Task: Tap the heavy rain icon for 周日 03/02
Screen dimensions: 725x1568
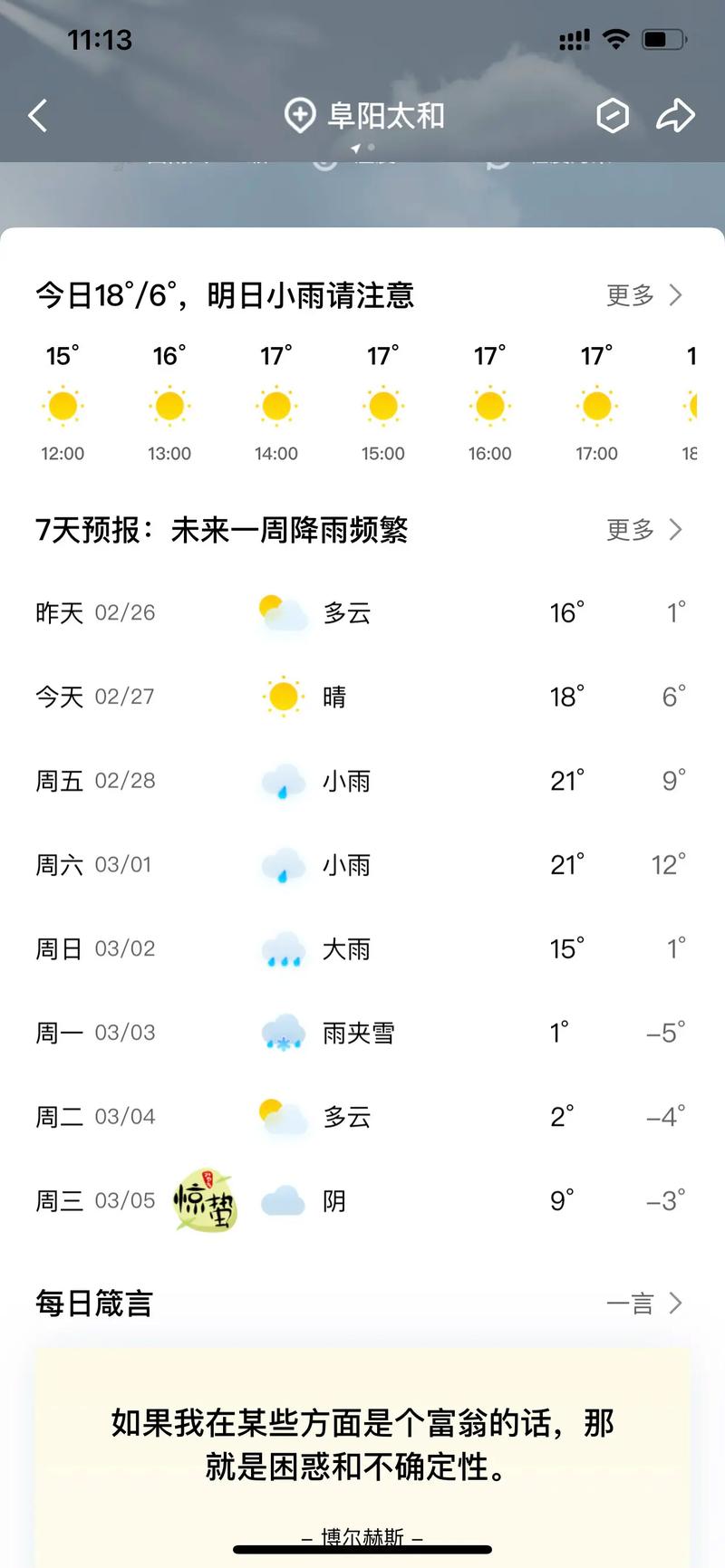Action: (x=283, y=948)
